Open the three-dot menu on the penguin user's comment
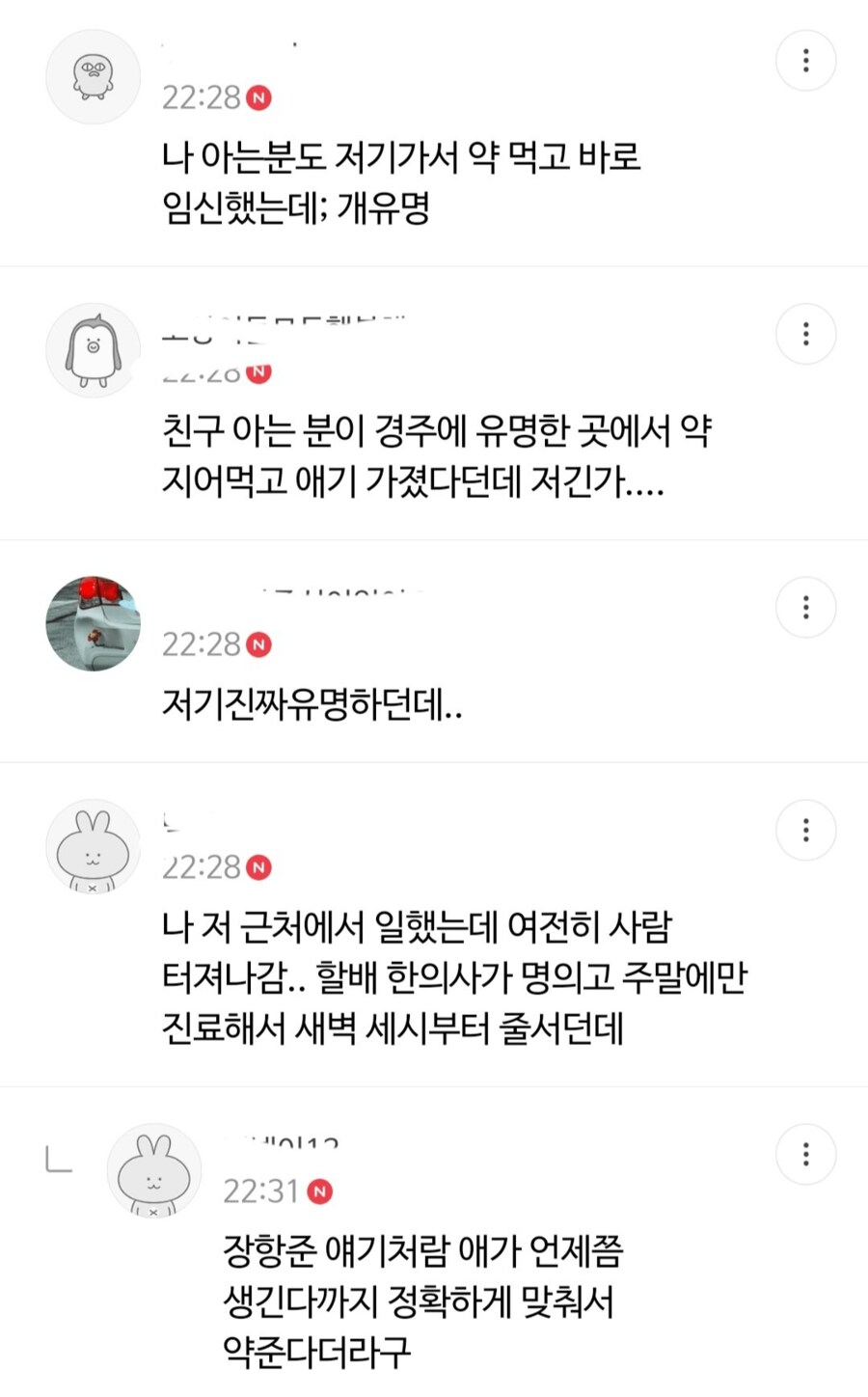 tap(805, 334)
